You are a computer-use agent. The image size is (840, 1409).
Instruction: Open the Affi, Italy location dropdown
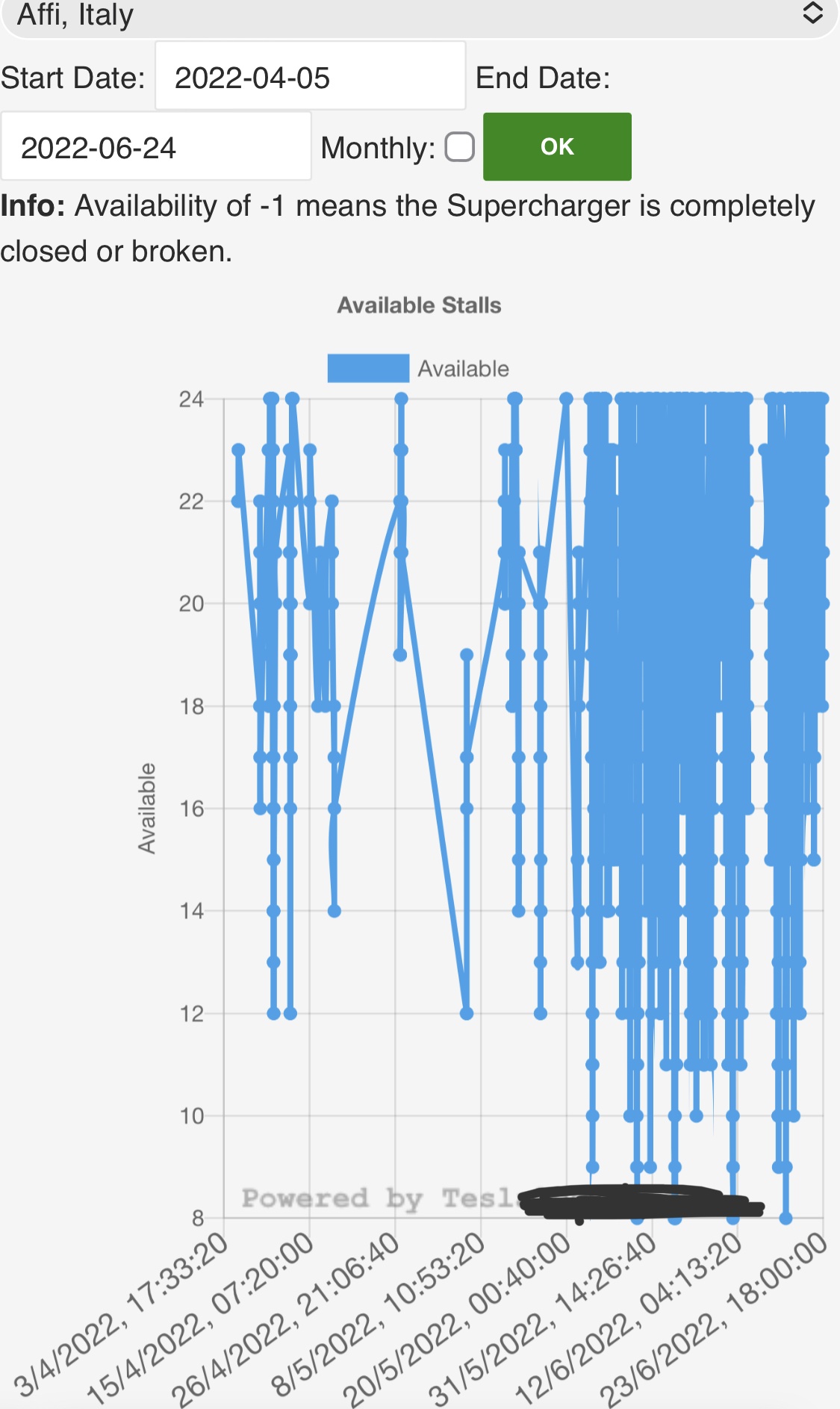[x=420, y=15]
